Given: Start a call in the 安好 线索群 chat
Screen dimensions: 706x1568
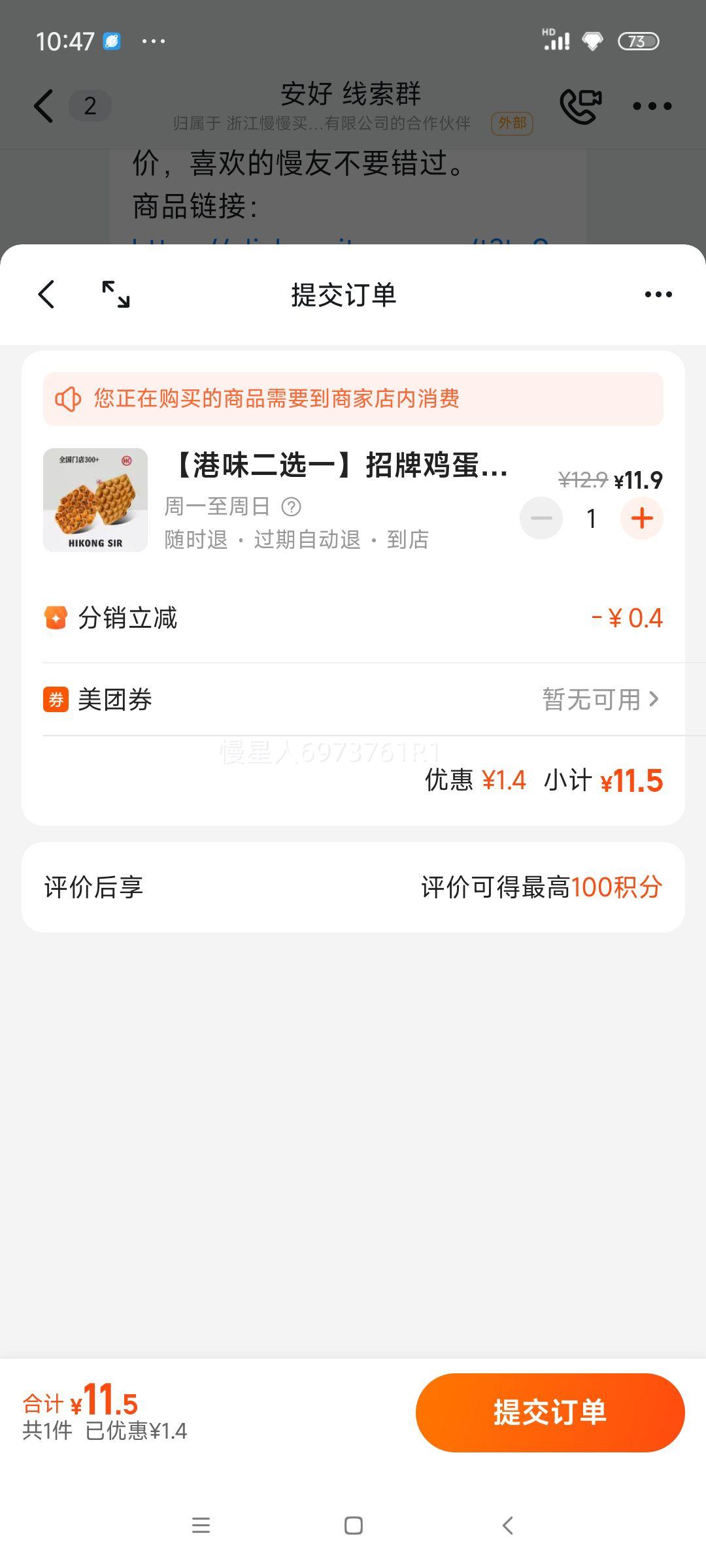Looking at the screenshot, I should point(580,106).
